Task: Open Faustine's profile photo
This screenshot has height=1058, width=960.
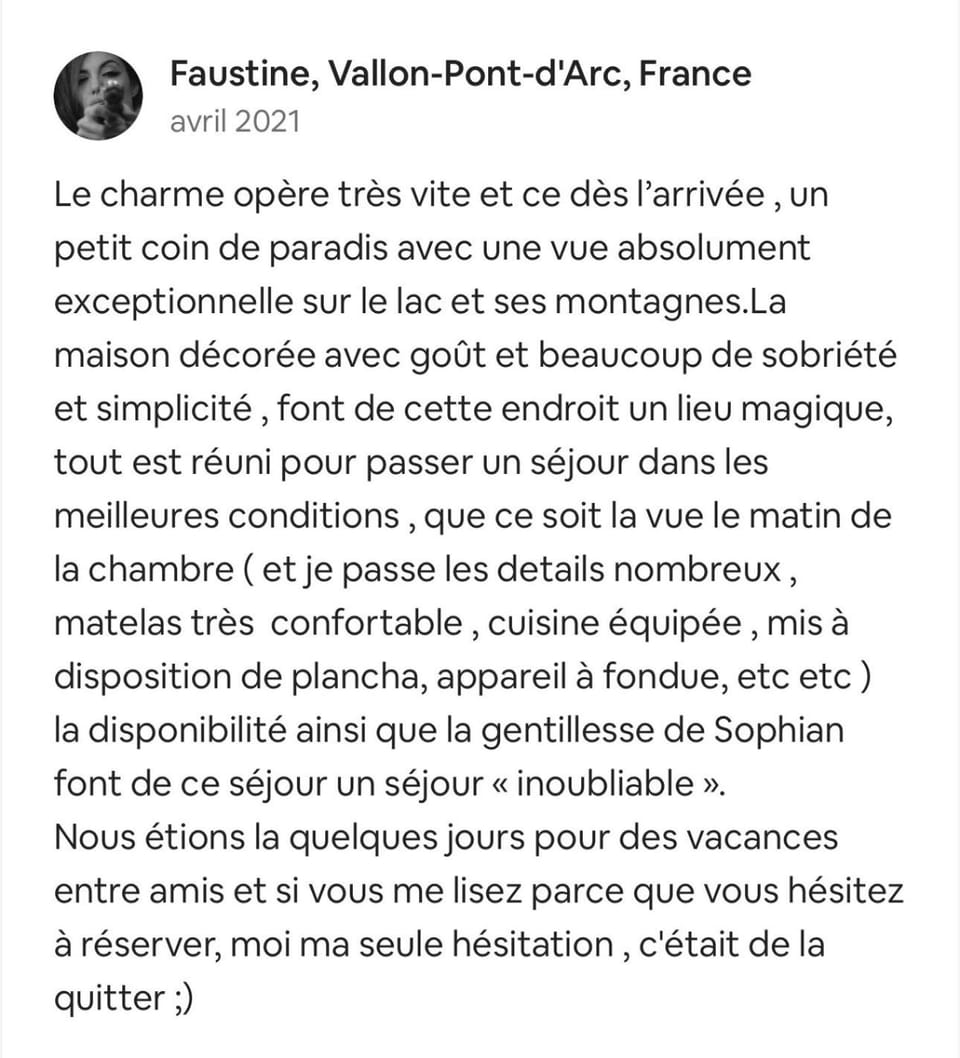Action: [x=97, y=95]
